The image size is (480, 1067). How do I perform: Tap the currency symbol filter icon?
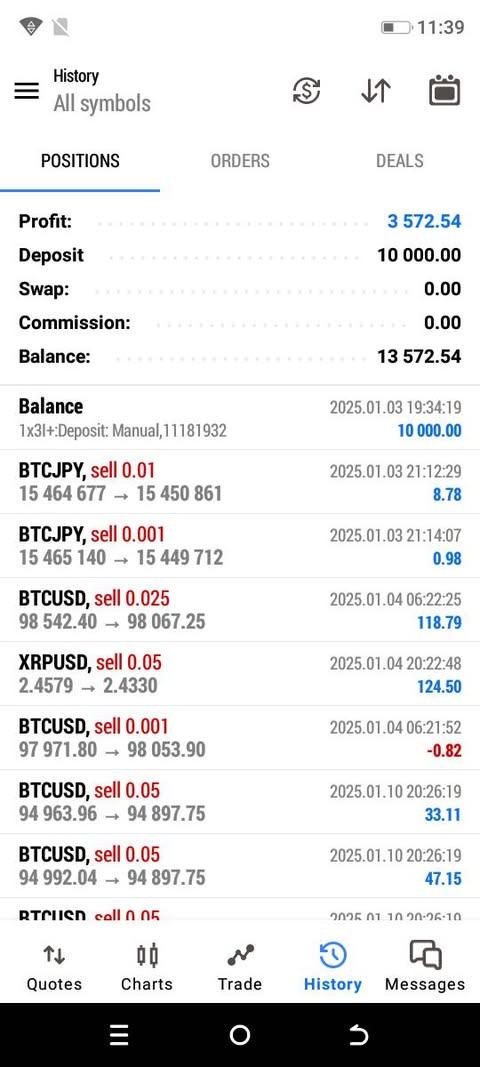pos(306,91)
